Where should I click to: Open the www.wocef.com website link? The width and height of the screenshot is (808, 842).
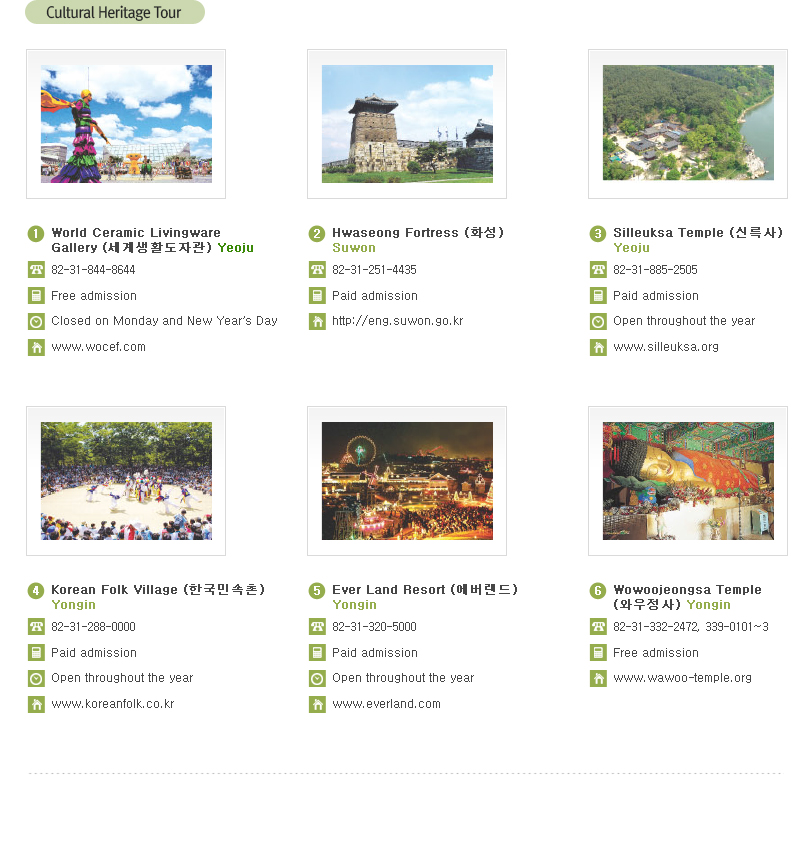pyautogui.click(x=98, y=347)
